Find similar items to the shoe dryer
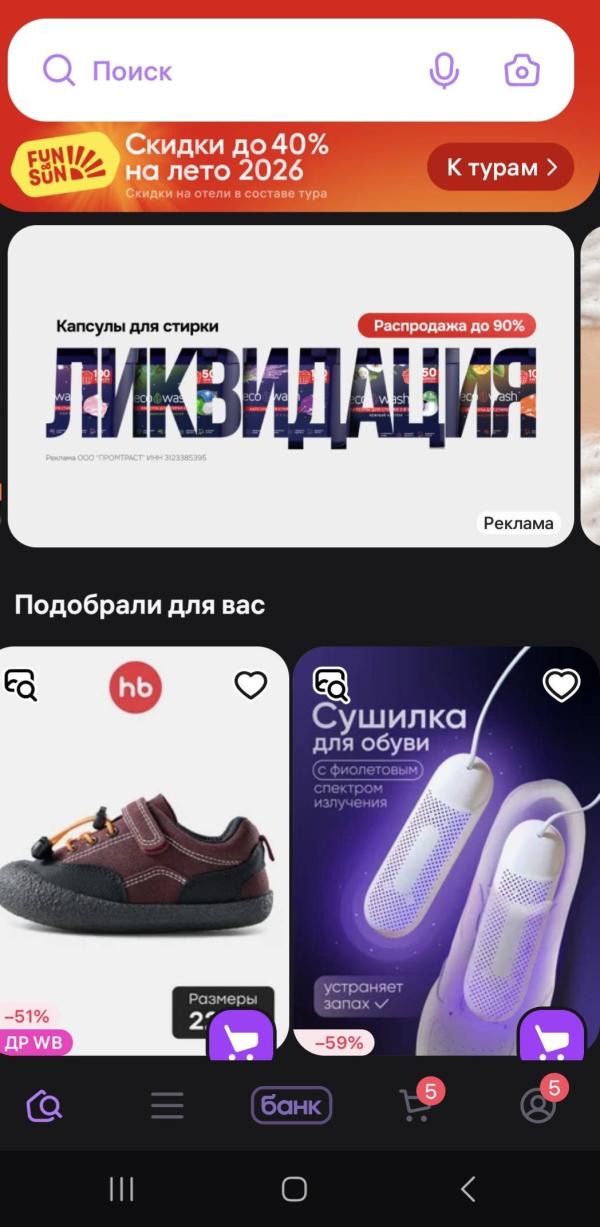 (x=331, y=685)
